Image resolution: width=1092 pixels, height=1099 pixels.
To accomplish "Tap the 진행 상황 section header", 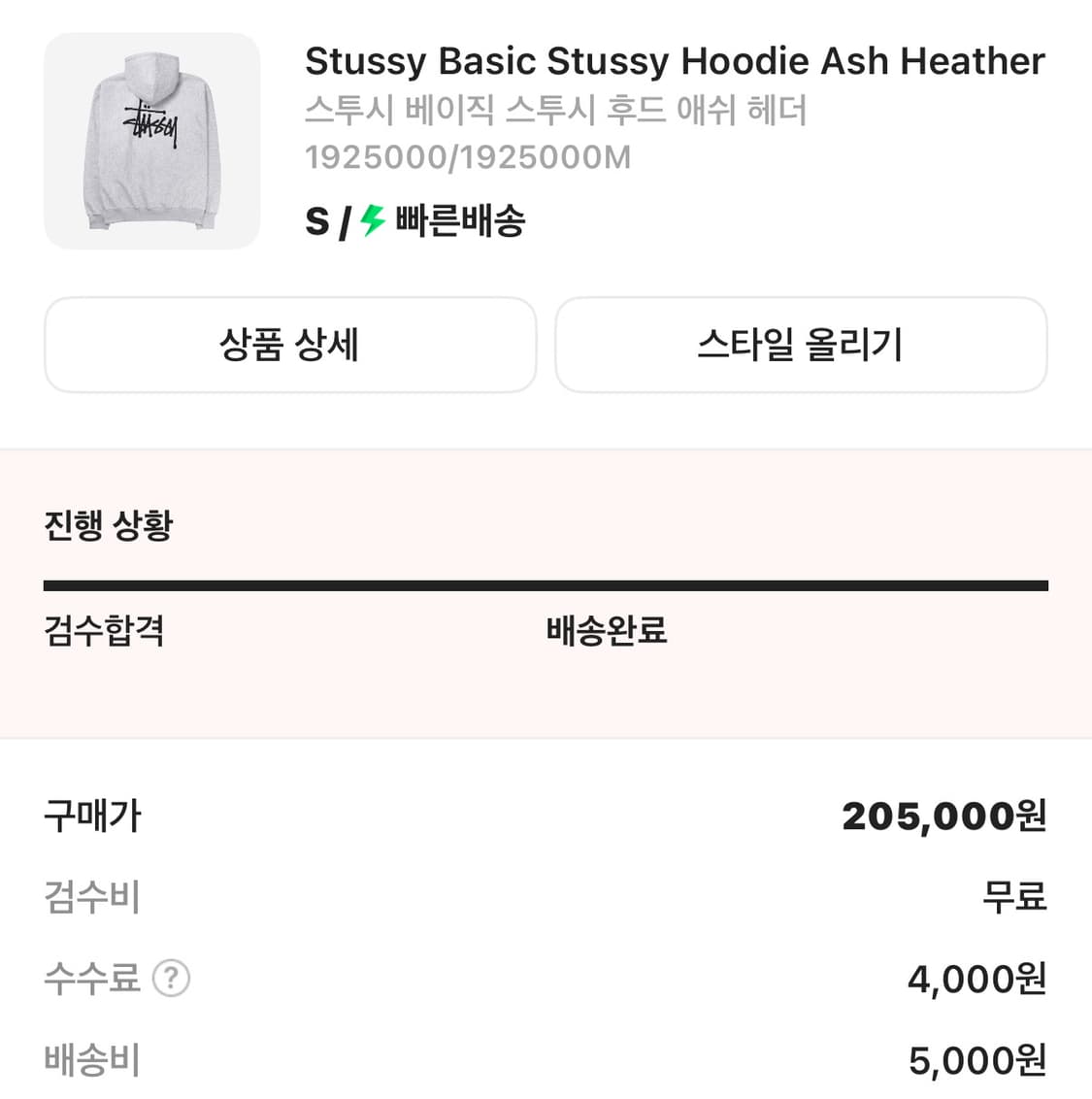I will coord(108,525).
